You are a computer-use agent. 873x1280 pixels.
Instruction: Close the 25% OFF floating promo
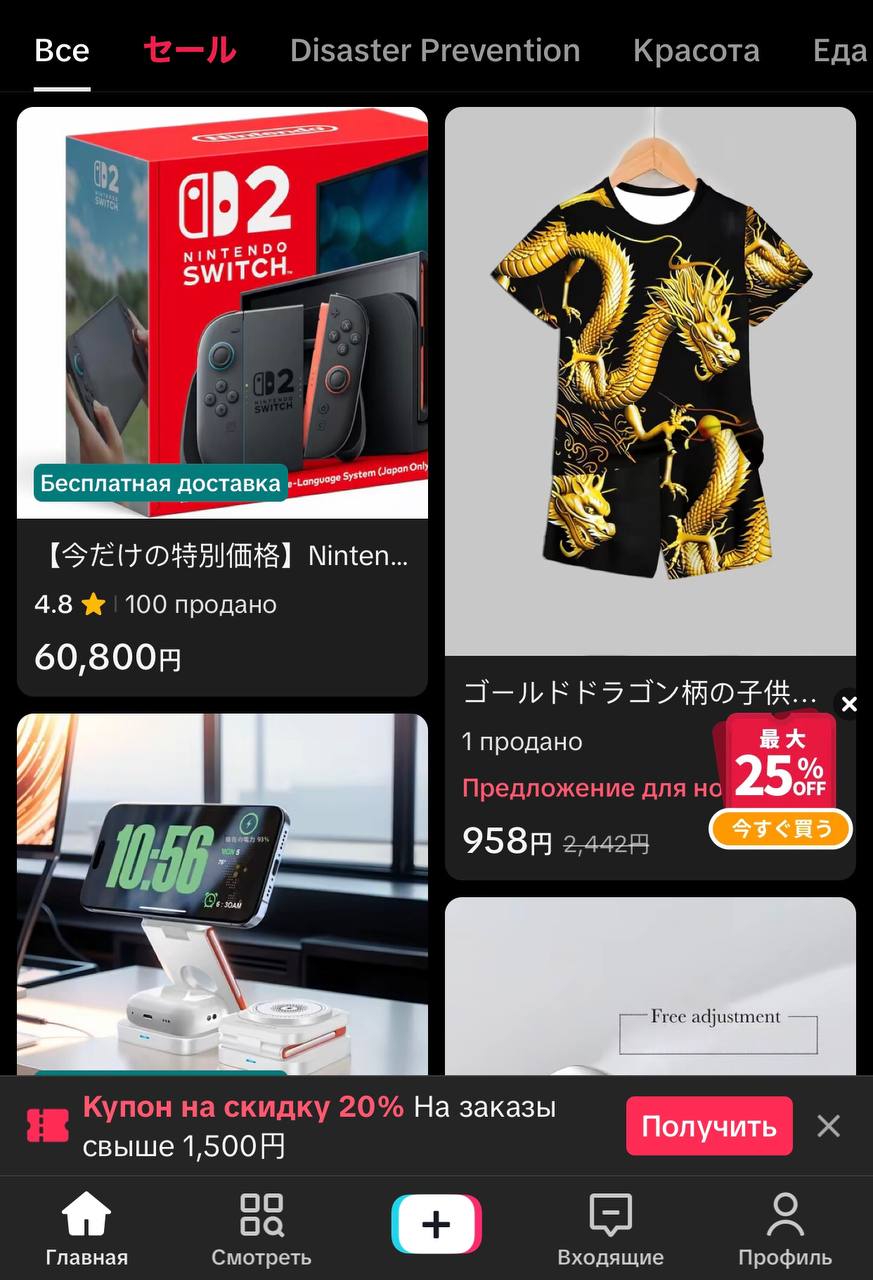click(849, 705)
